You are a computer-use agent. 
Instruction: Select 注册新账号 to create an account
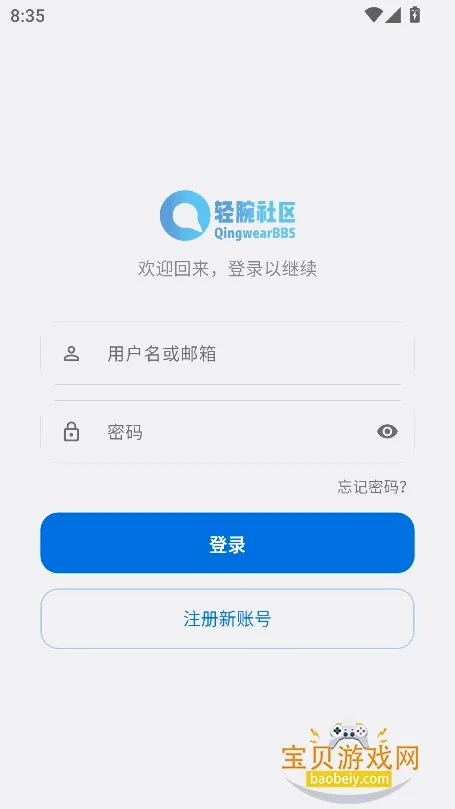[227, 619]
